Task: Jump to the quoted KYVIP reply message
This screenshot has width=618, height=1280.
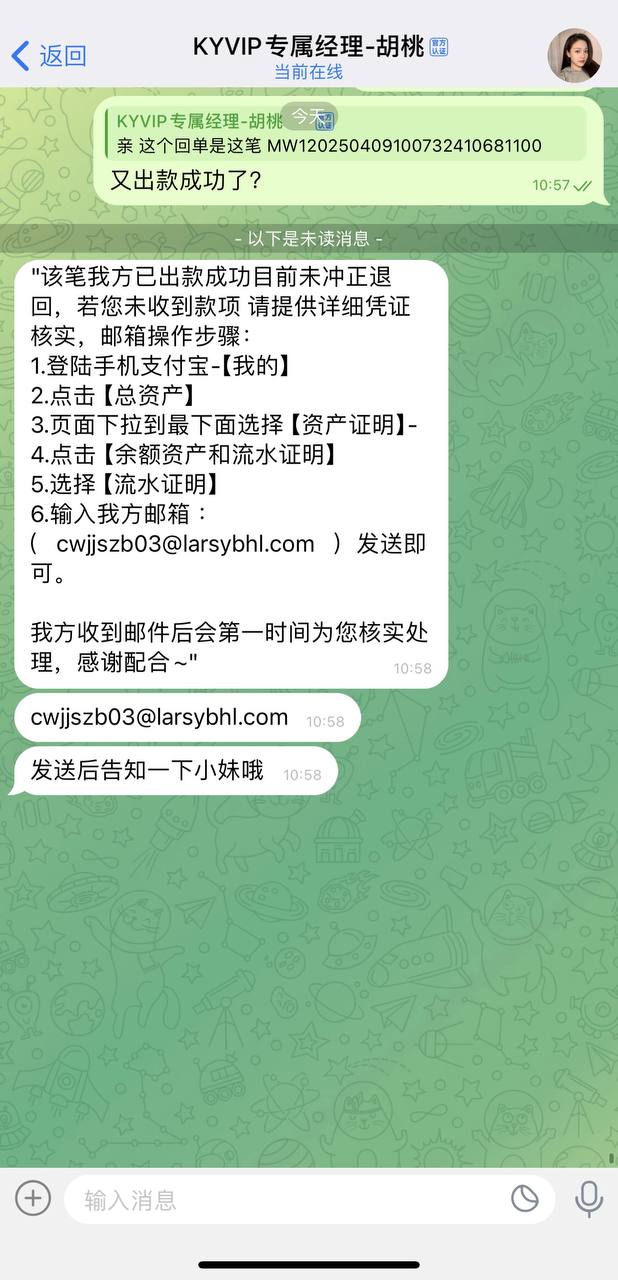Action: pyautogui.click(x=340, y=133)
